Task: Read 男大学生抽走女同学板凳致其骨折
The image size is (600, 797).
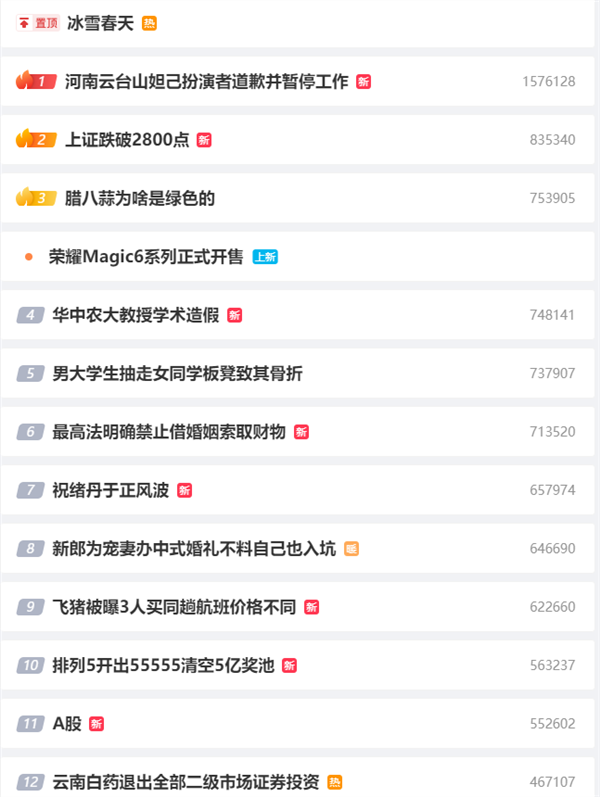Action: (x=177, y=374)
